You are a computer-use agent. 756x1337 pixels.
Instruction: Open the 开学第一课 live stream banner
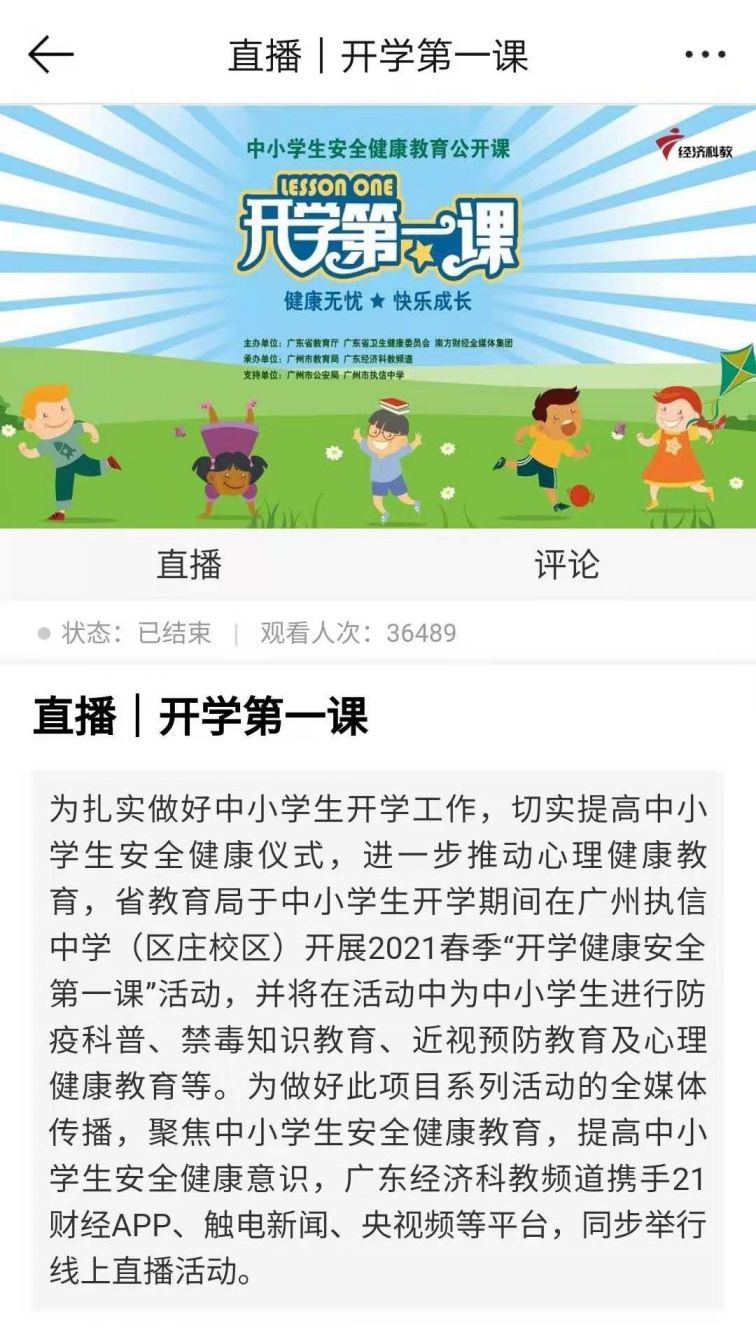click(x=378, y=316)
